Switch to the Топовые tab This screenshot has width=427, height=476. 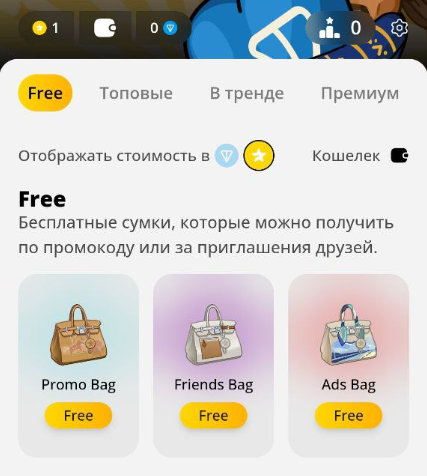(136, 93)
